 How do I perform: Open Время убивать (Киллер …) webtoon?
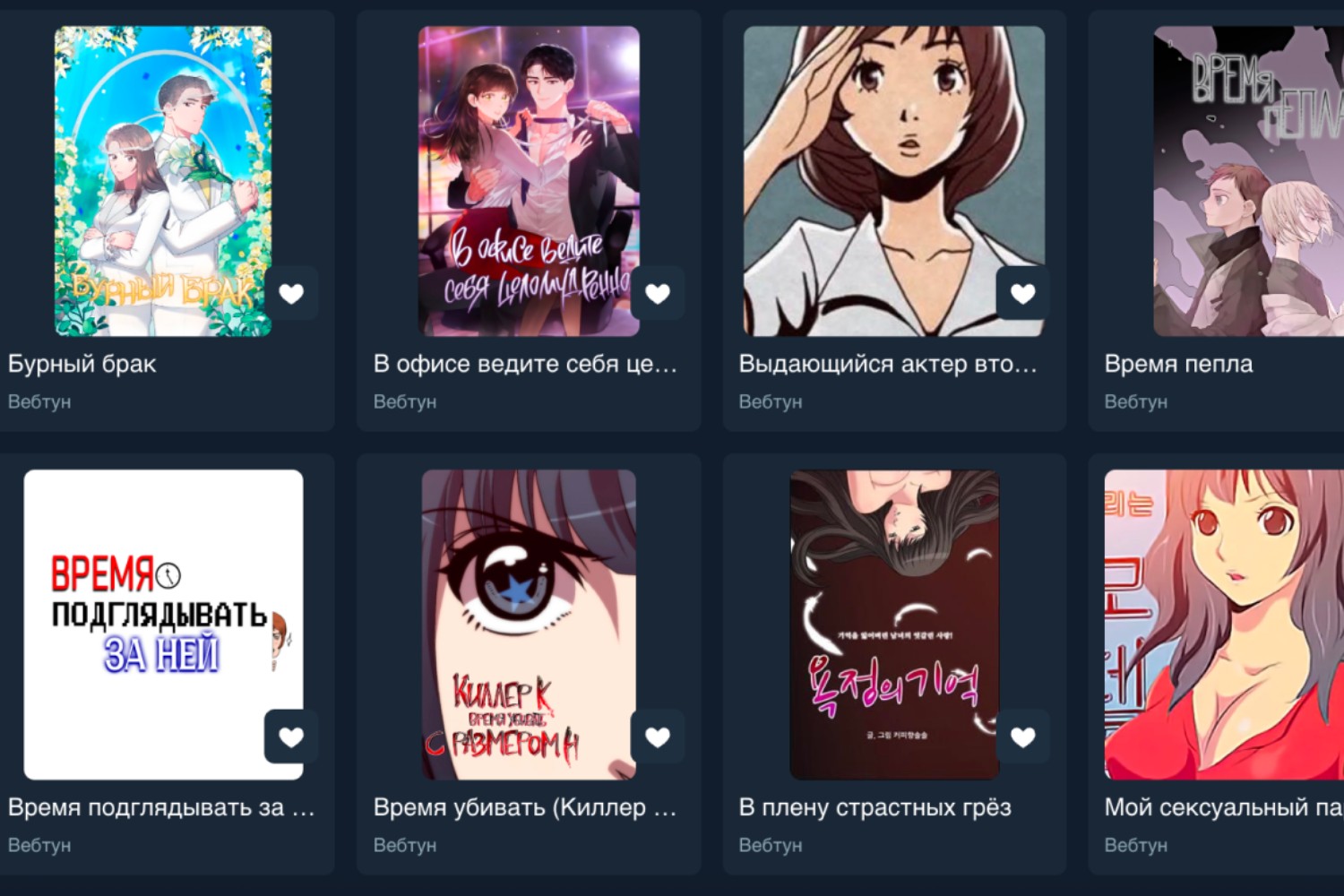click(529, 625)
